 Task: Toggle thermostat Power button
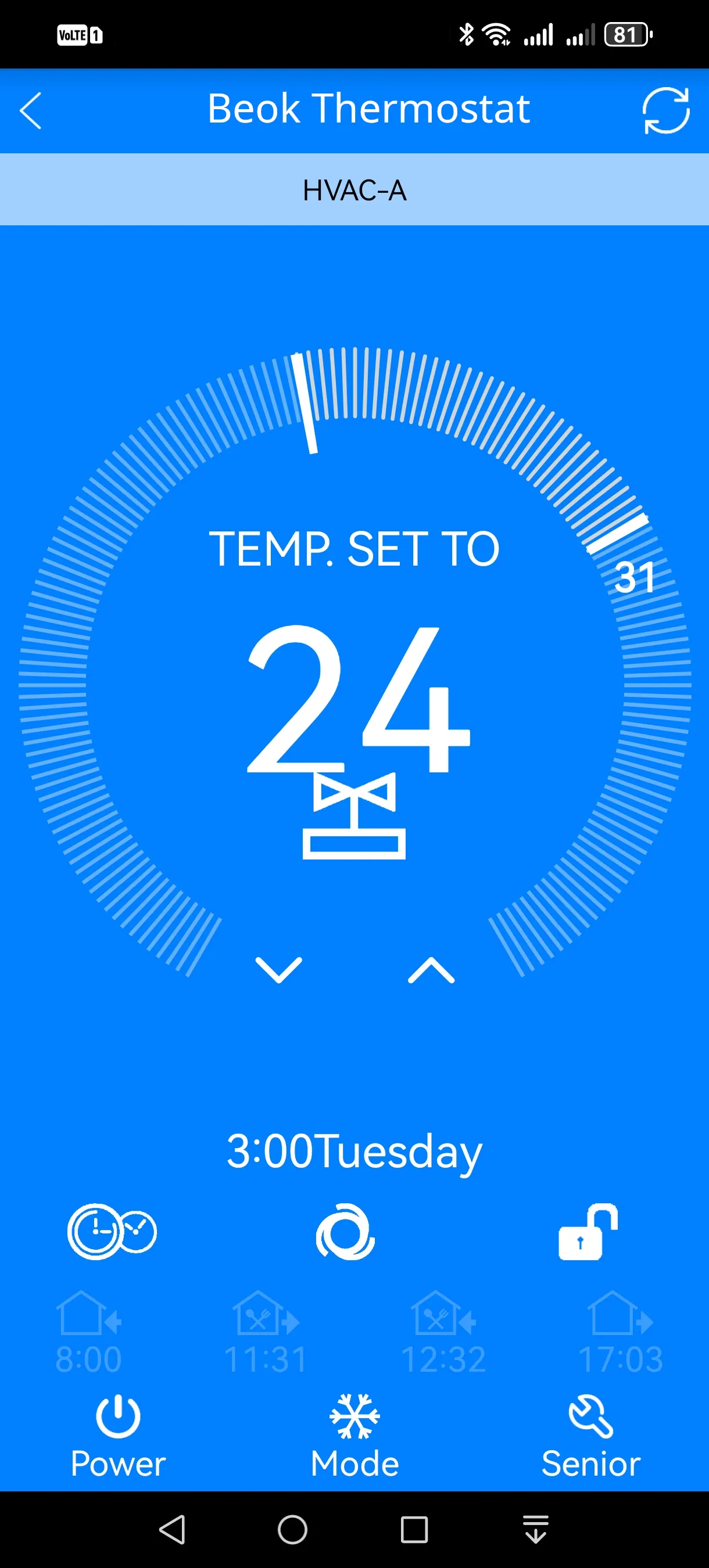click(x=118, y=1437)
